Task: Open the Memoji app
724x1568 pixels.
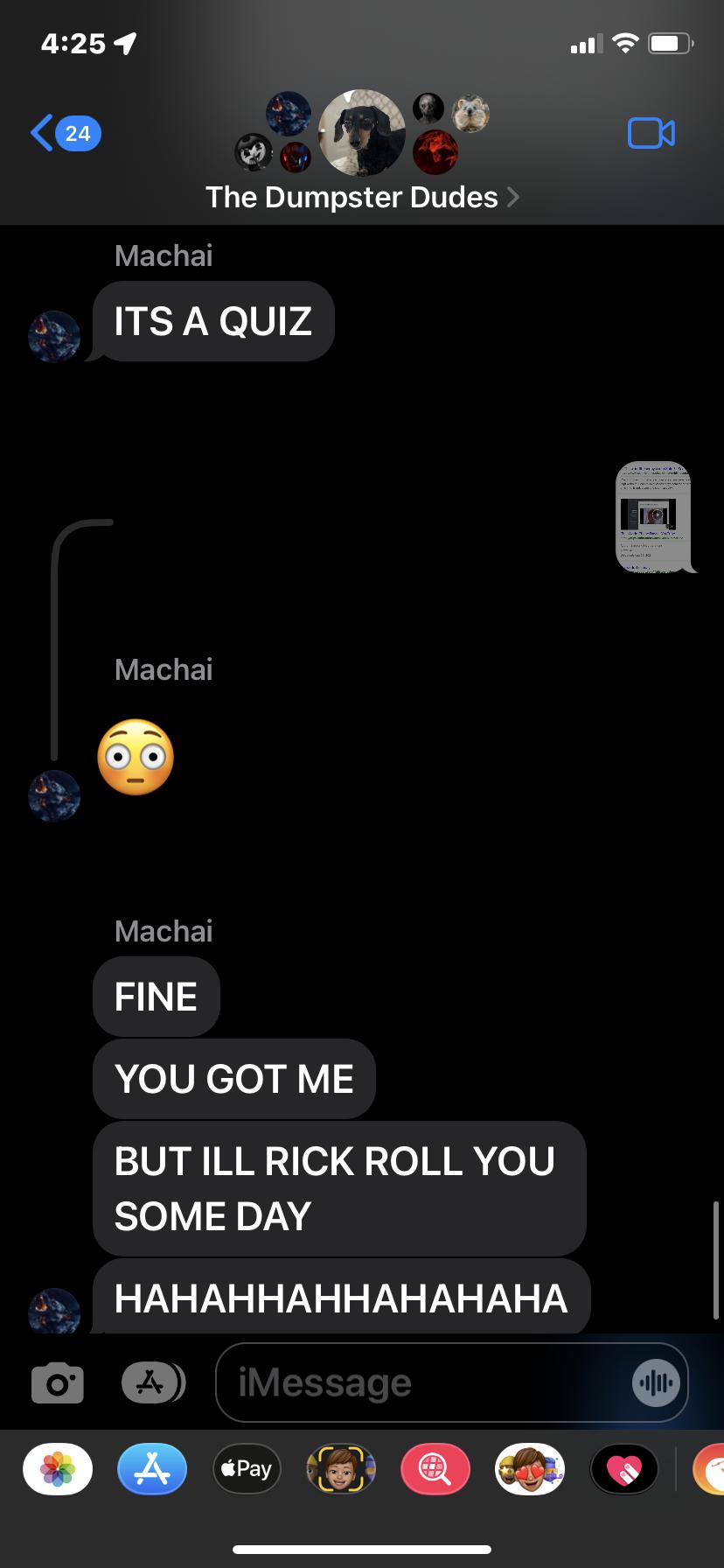Action: click(341, 1469)
